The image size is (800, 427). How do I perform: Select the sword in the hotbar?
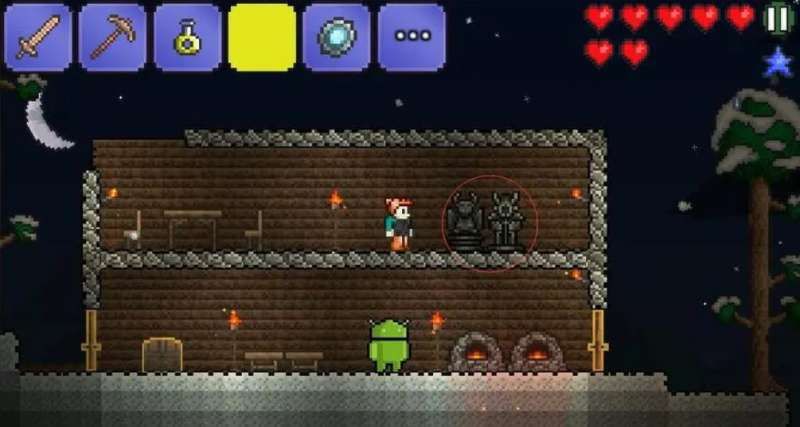tap(38, 37)
